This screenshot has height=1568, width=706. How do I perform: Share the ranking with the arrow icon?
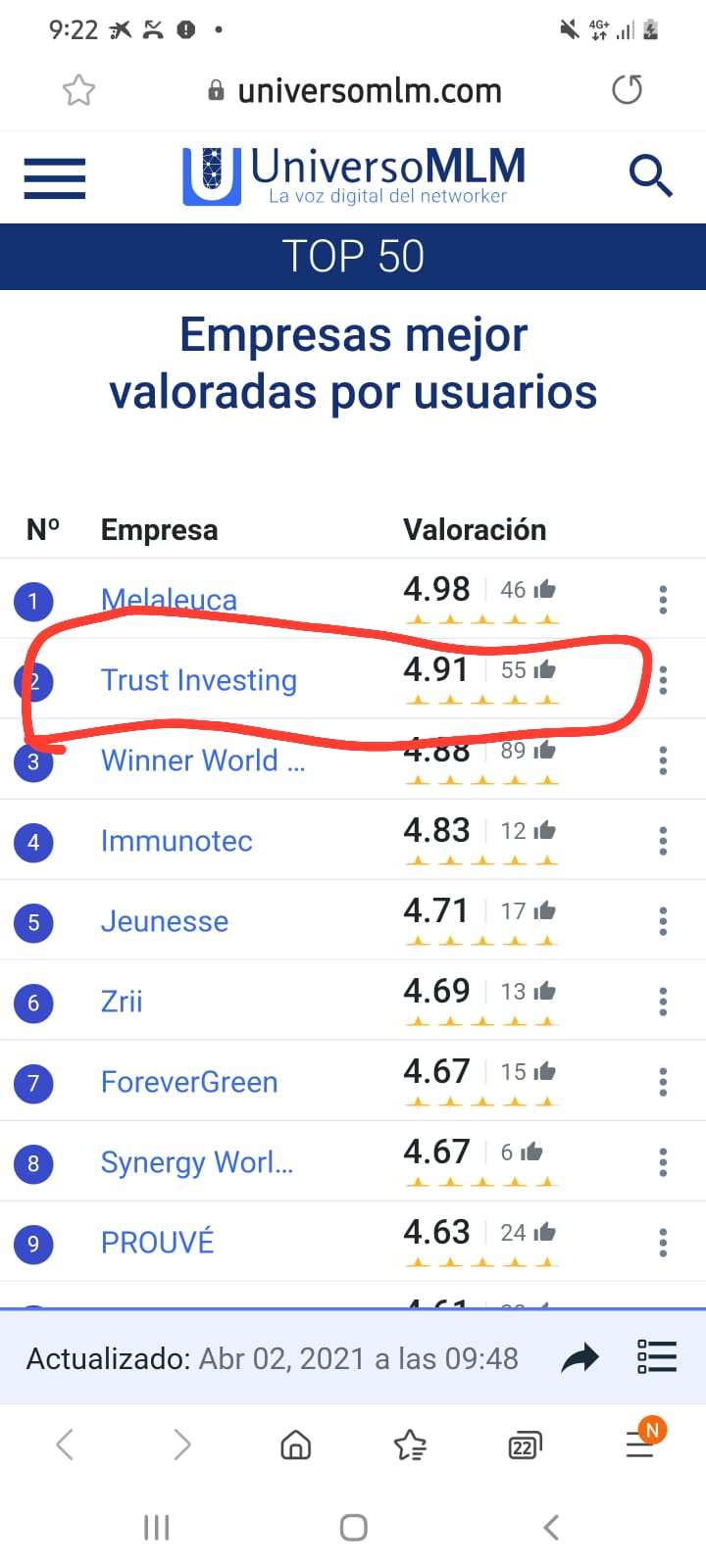580,1358
